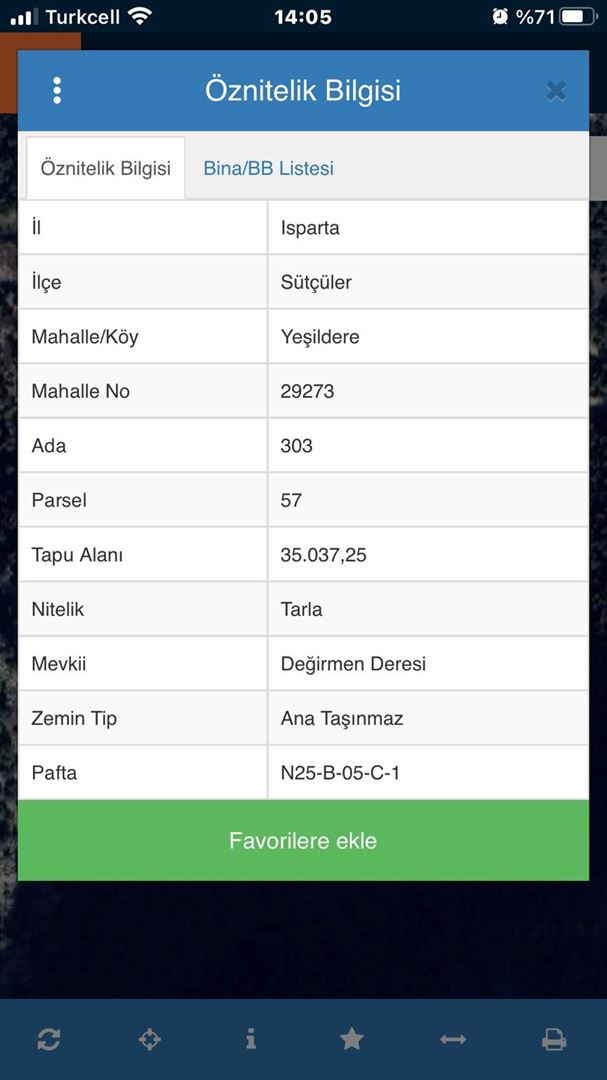Switch to the Bina/BB Listesi tab
This screenshot has width=607, height=1080.
click(268, 169)
